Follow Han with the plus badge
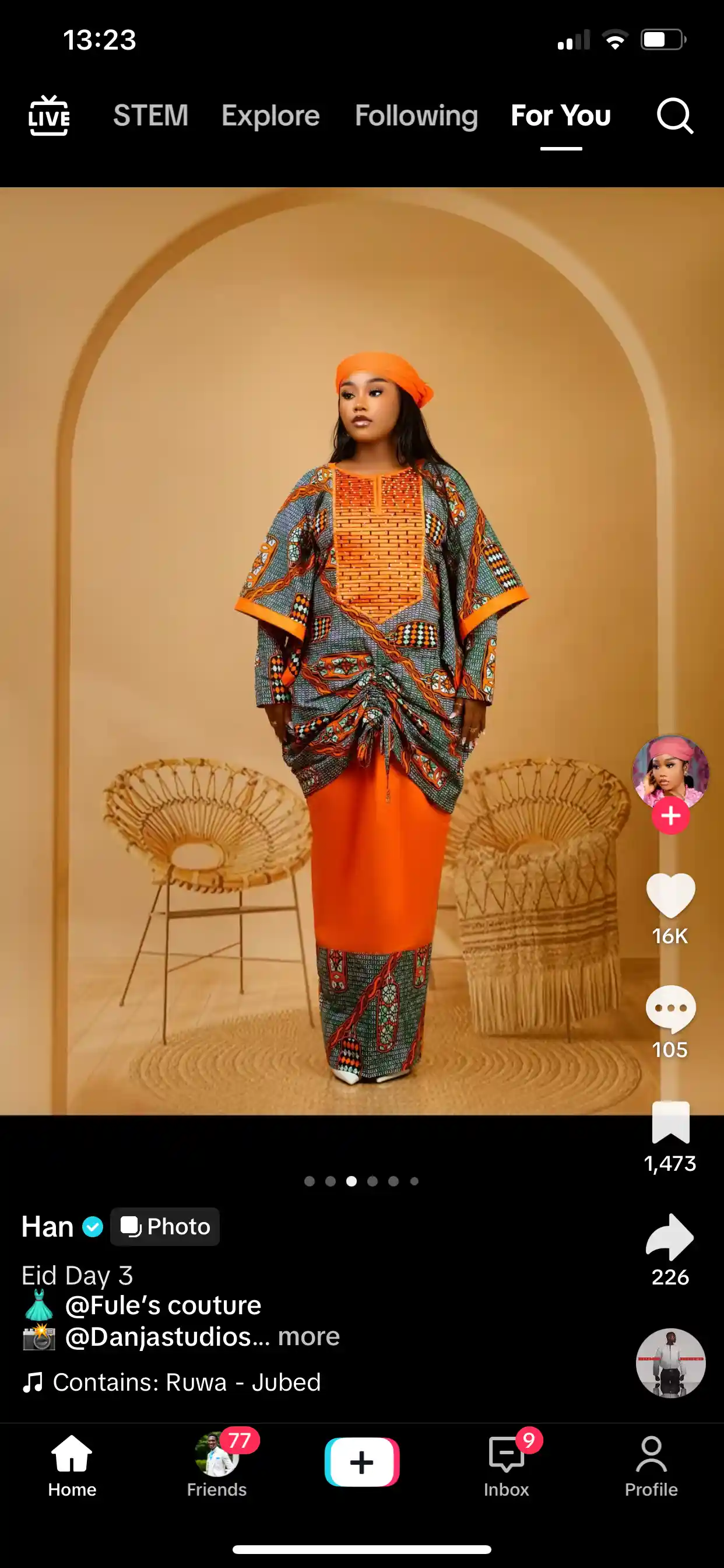 coord(670,815)
